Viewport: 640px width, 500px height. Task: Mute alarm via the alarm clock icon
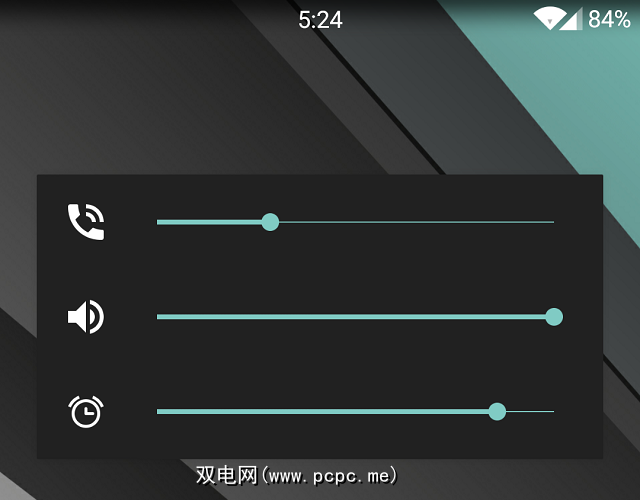(x=86, y=411)
